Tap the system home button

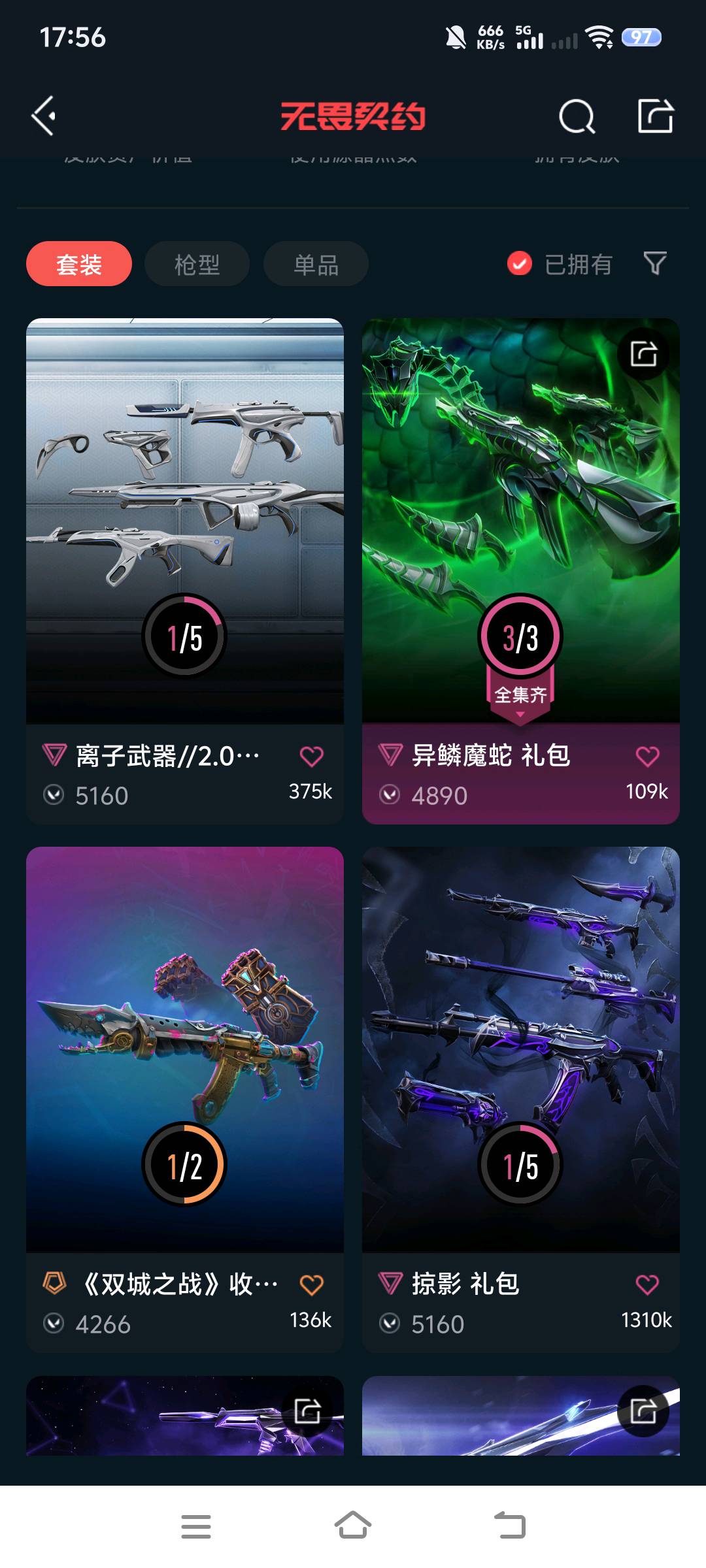[x=353, y=1526]
